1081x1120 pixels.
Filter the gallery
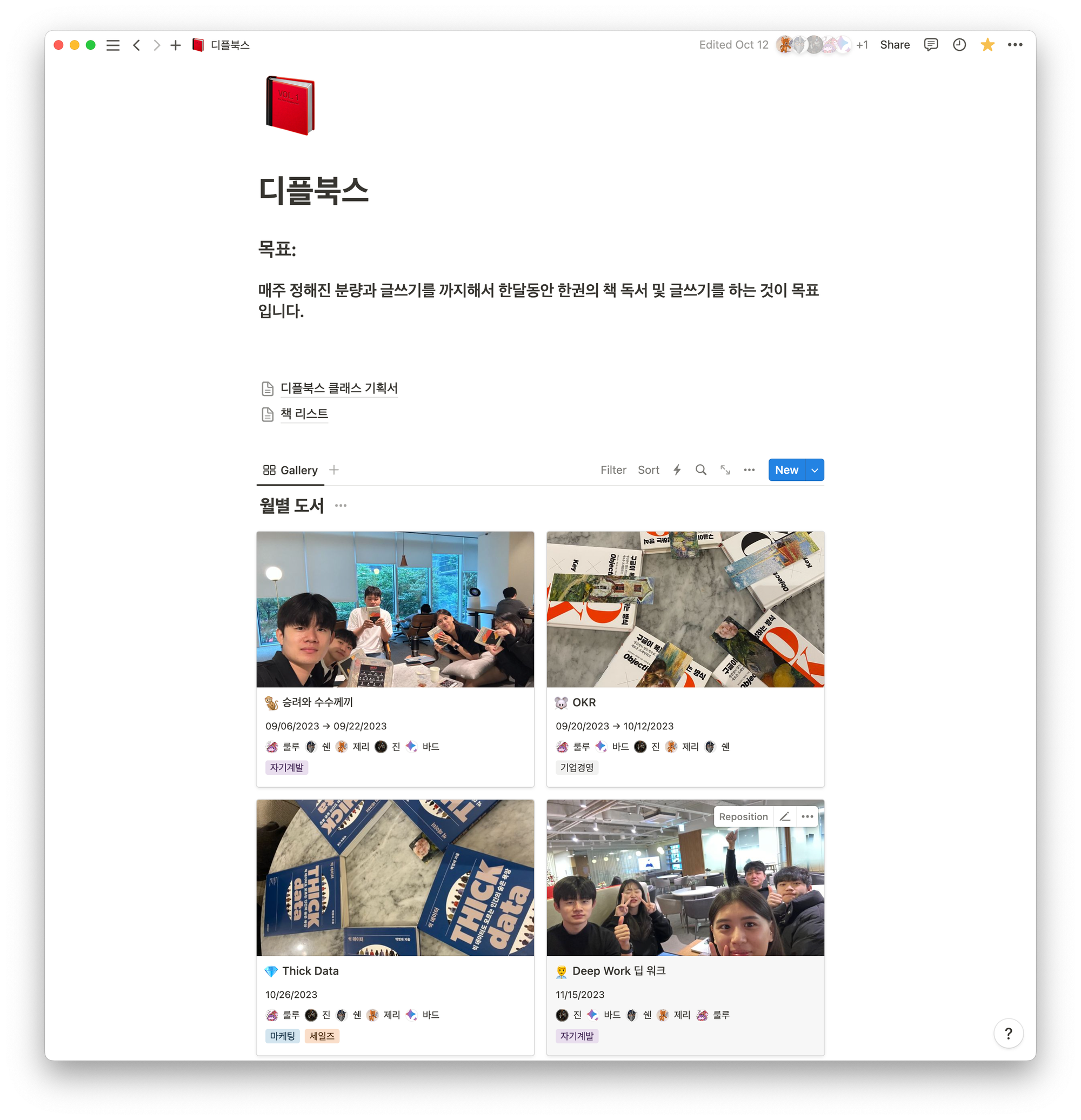tap(613, 470)
